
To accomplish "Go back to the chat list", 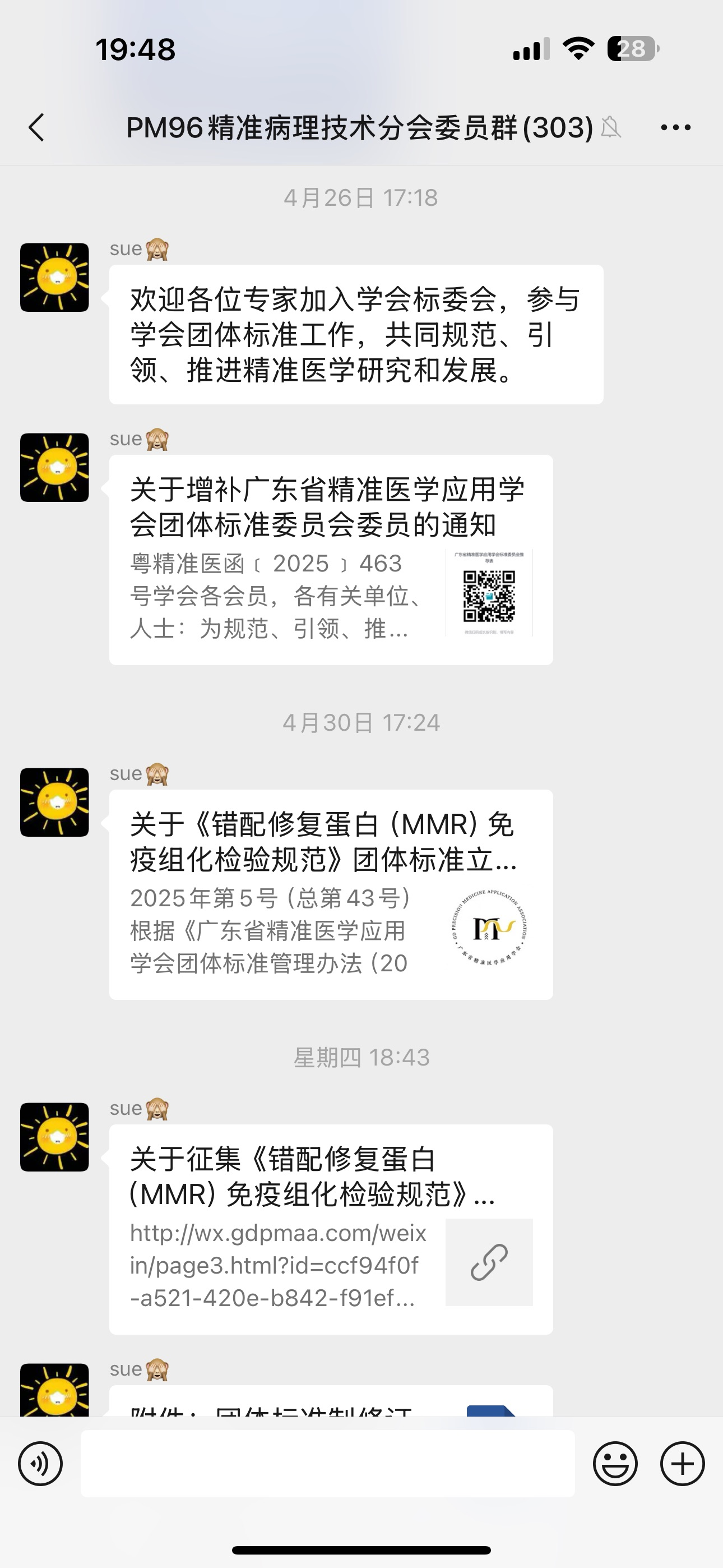I will [x=36, y=128].
